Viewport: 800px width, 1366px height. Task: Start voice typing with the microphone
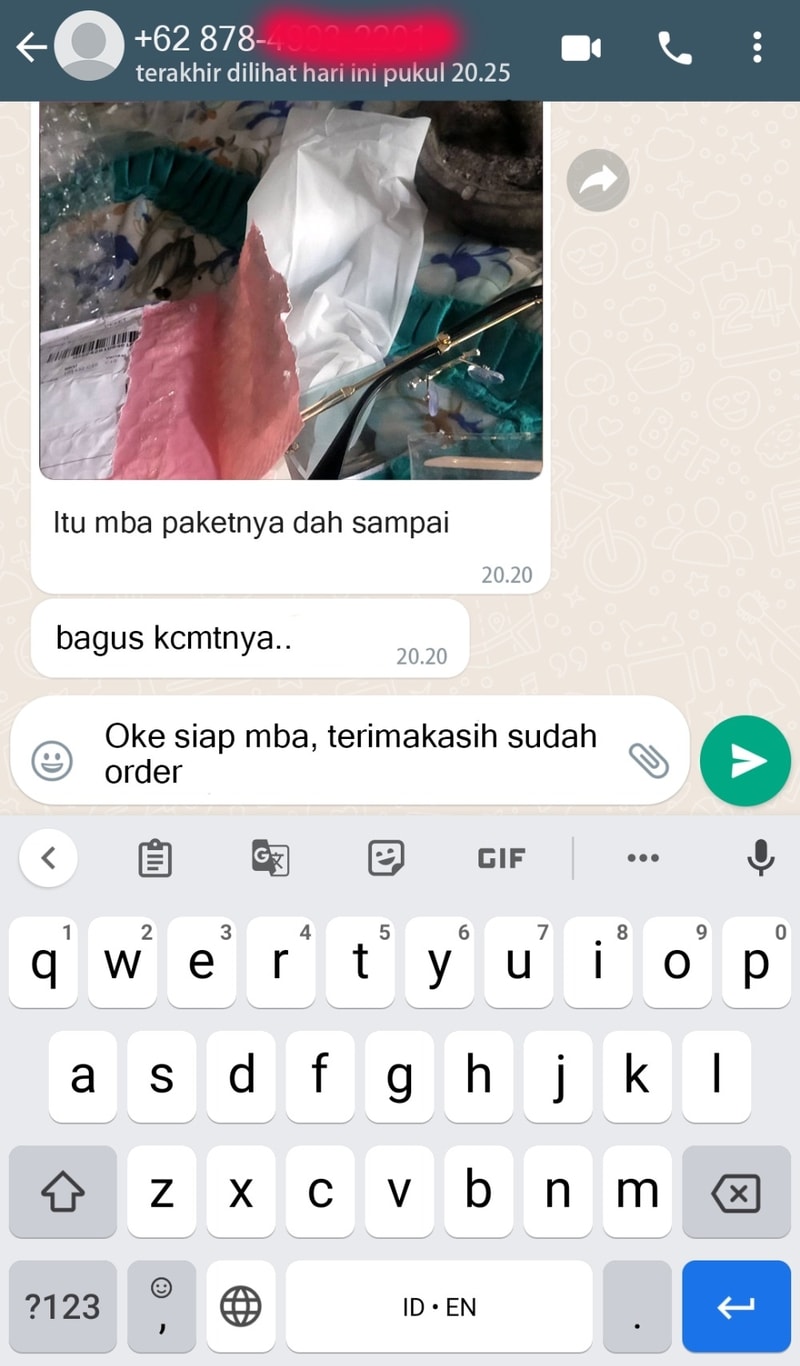pos(760,858)
